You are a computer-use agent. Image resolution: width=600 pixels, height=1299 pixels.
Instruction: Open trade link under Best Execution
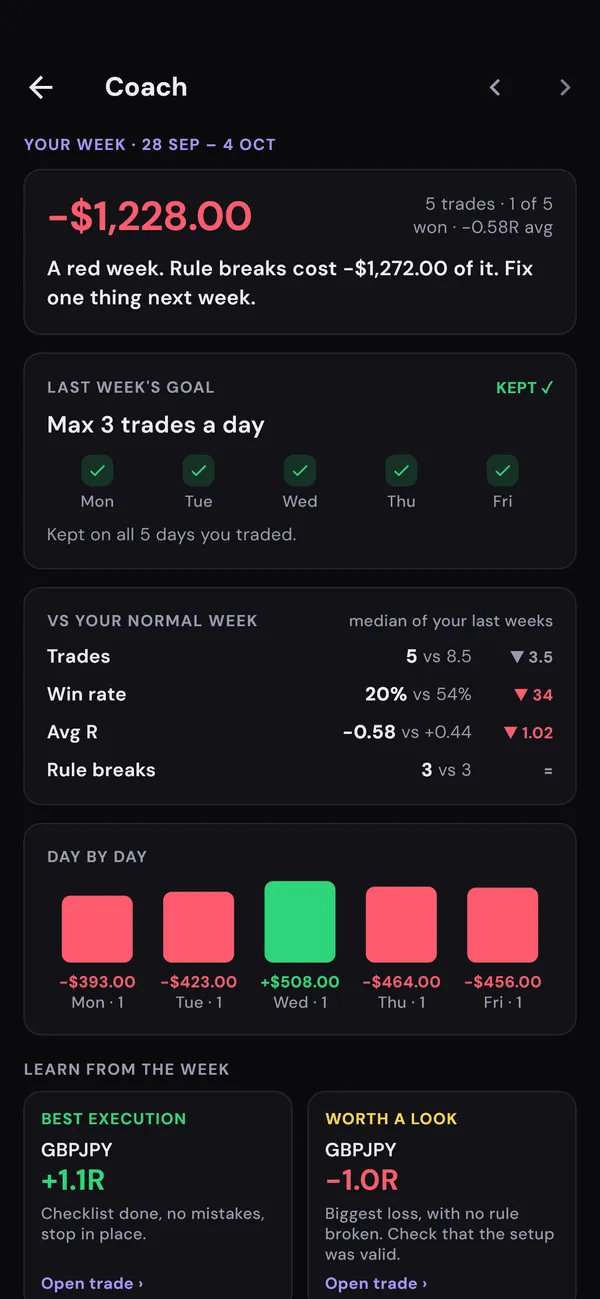tap(92, 1283)
